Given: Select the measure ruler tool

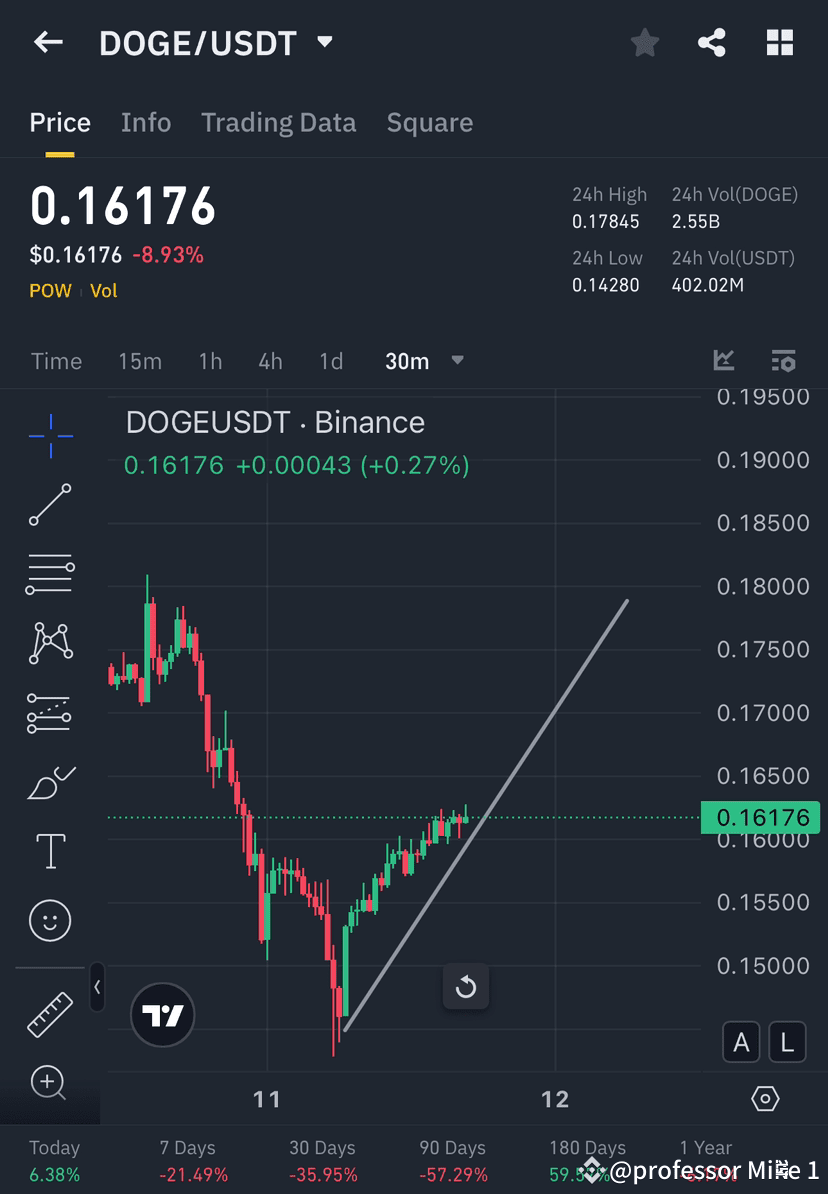Looking at the screenshot, I should tap(50, 1013).
